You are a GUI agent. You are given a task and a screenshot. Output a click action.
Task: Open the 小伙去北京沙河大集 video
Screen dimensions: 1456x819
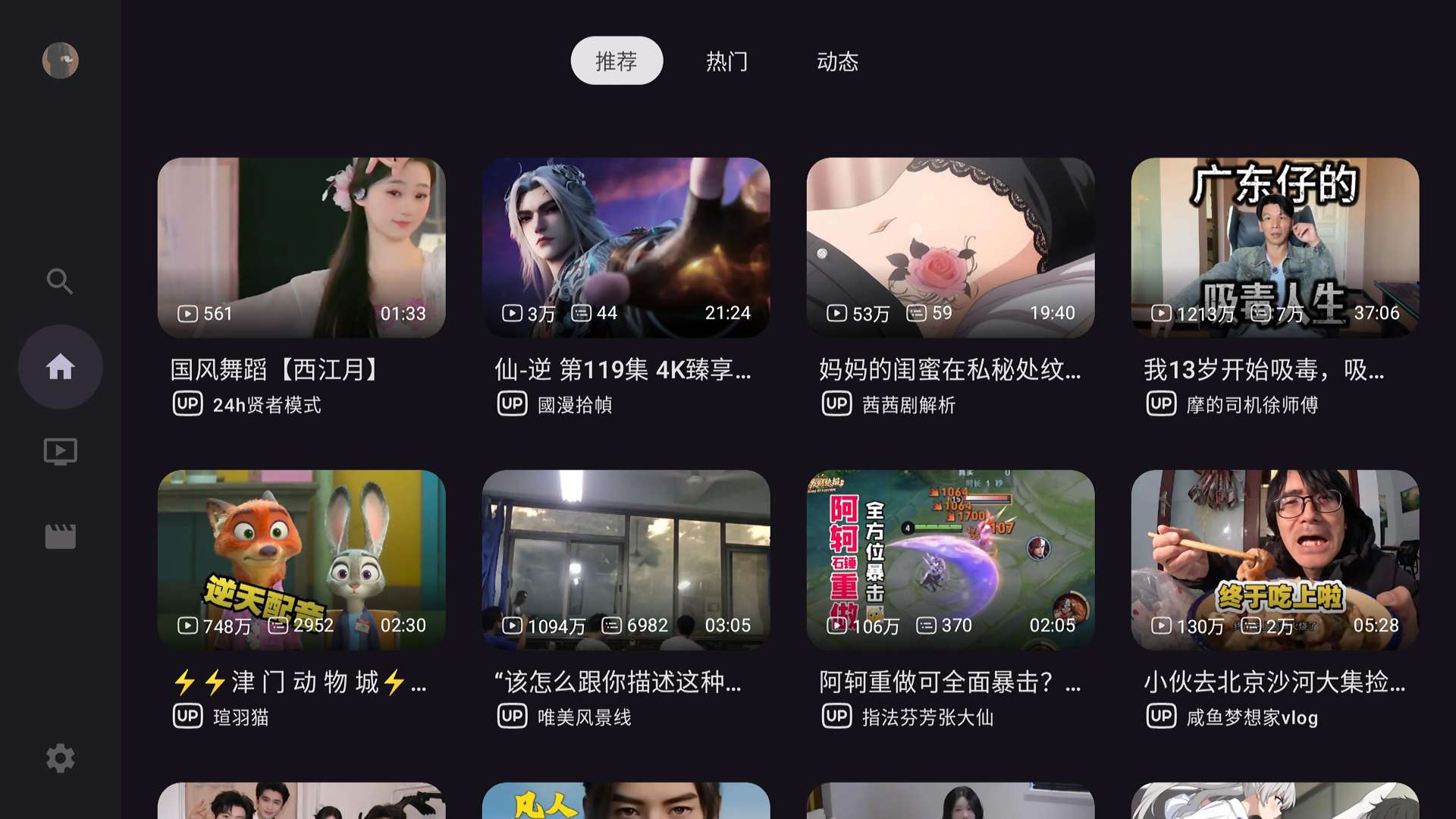1275,560
